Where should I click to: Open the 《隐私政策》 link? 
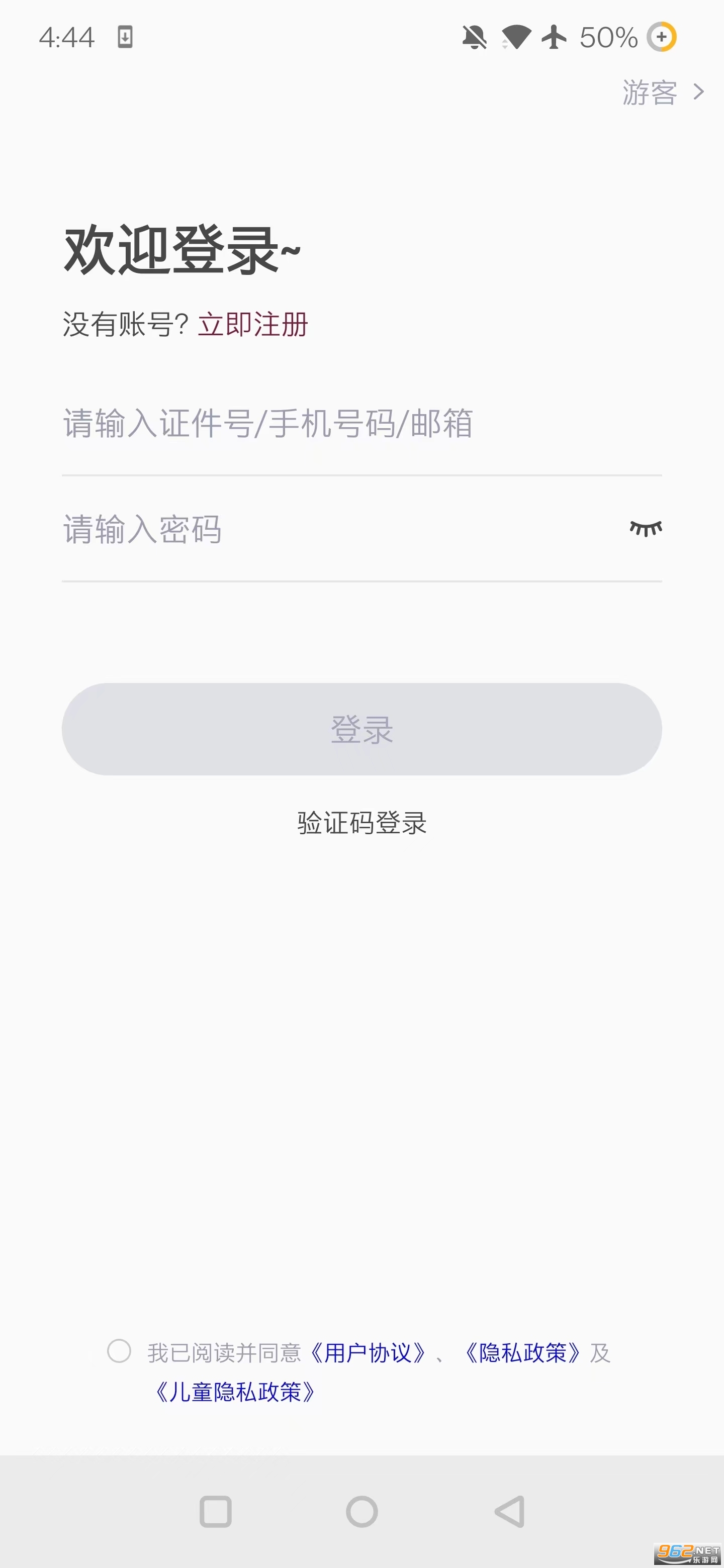pos(523,1352)
